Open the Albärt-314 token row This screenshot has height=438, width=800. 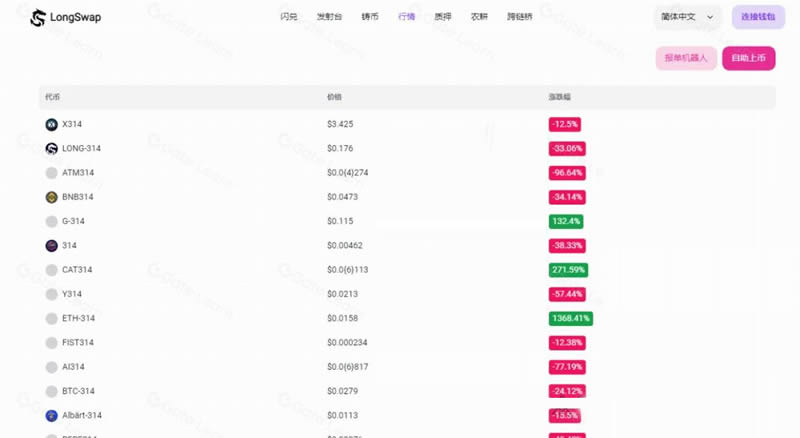click(x=81, y=415)
